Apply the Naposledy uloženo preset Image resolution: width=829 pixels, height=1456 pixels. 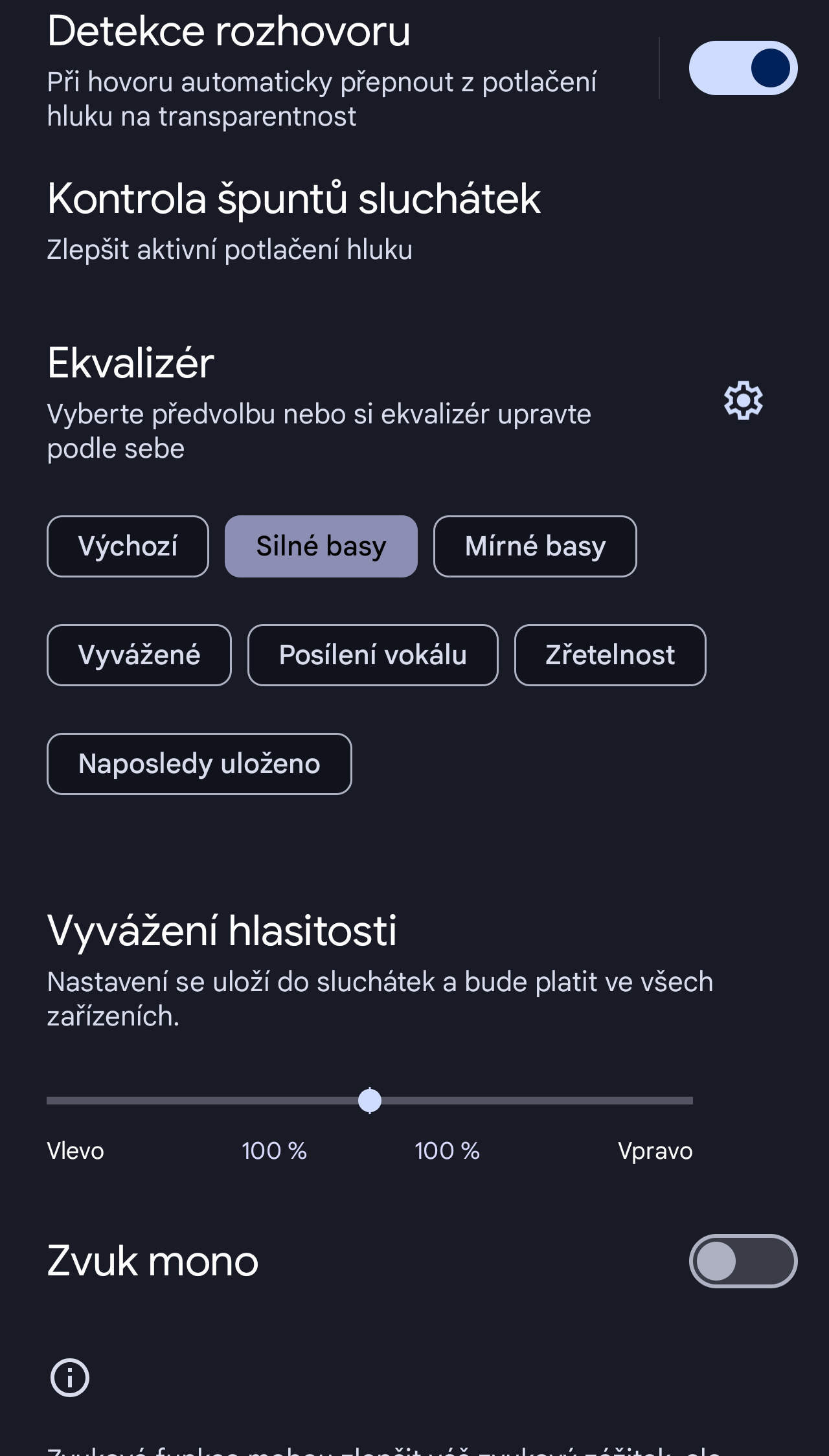(199, 764)
